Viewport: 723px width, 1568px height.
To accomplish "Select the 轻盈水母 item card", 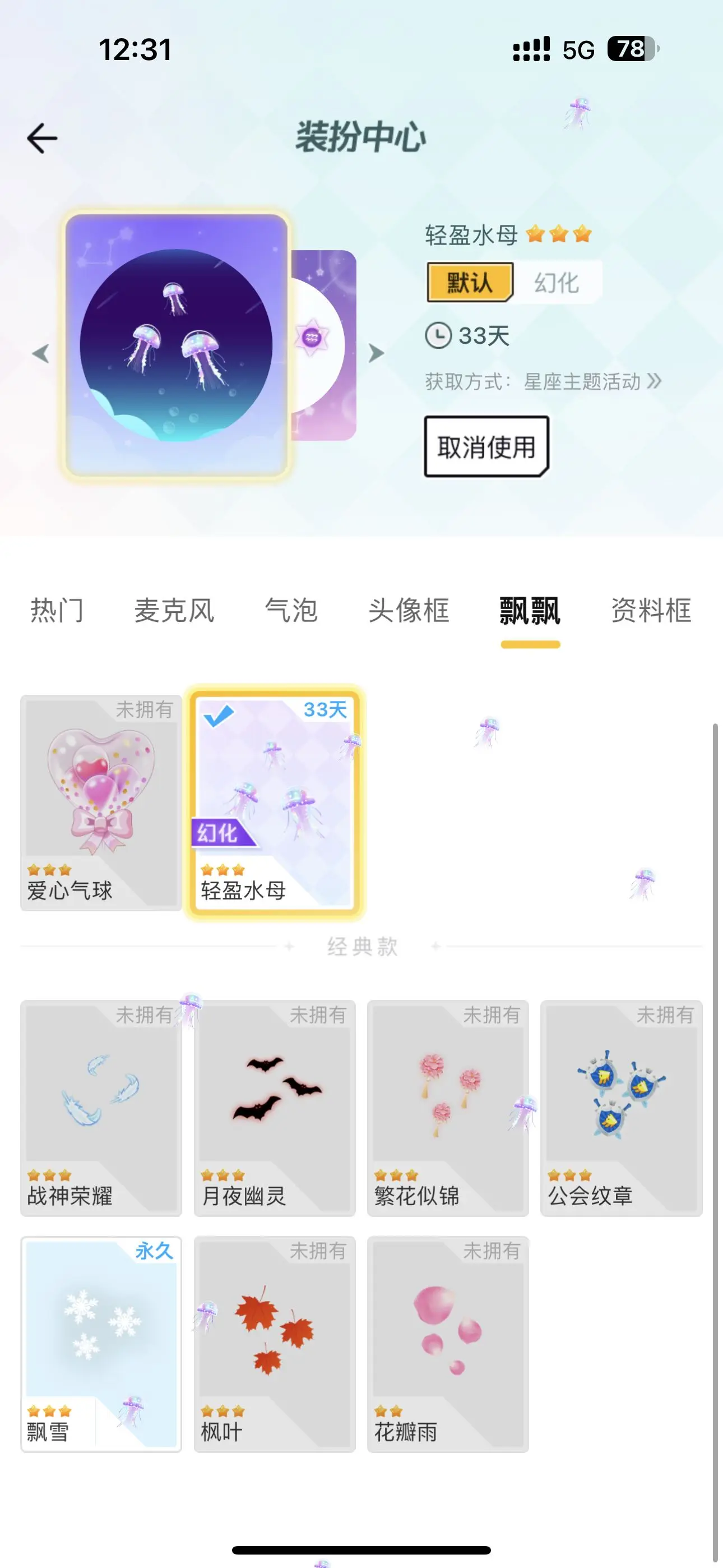I will (275, 803).
